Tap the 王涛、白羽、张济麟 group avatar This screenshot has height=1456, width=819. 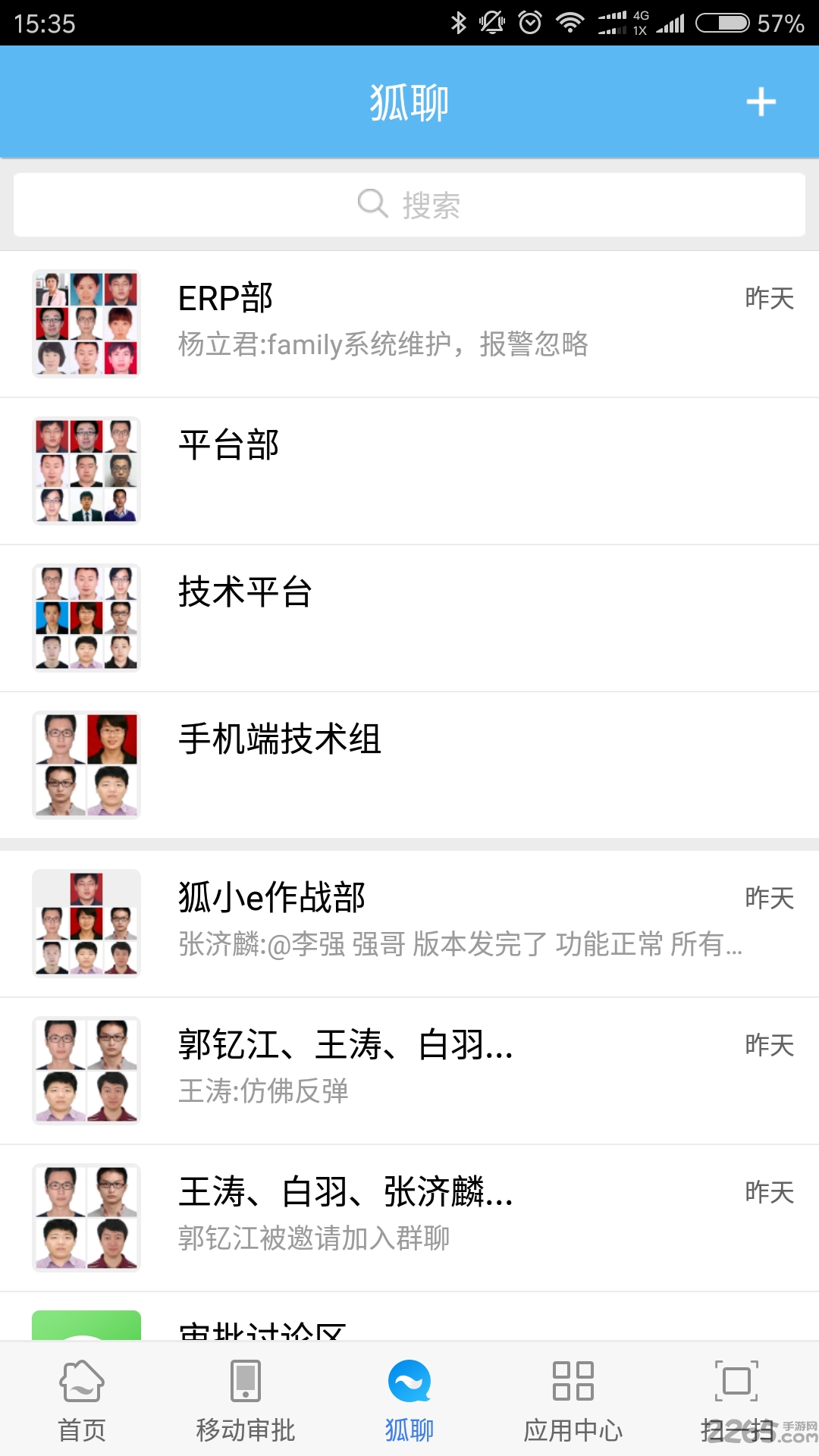click(86, 1218)
